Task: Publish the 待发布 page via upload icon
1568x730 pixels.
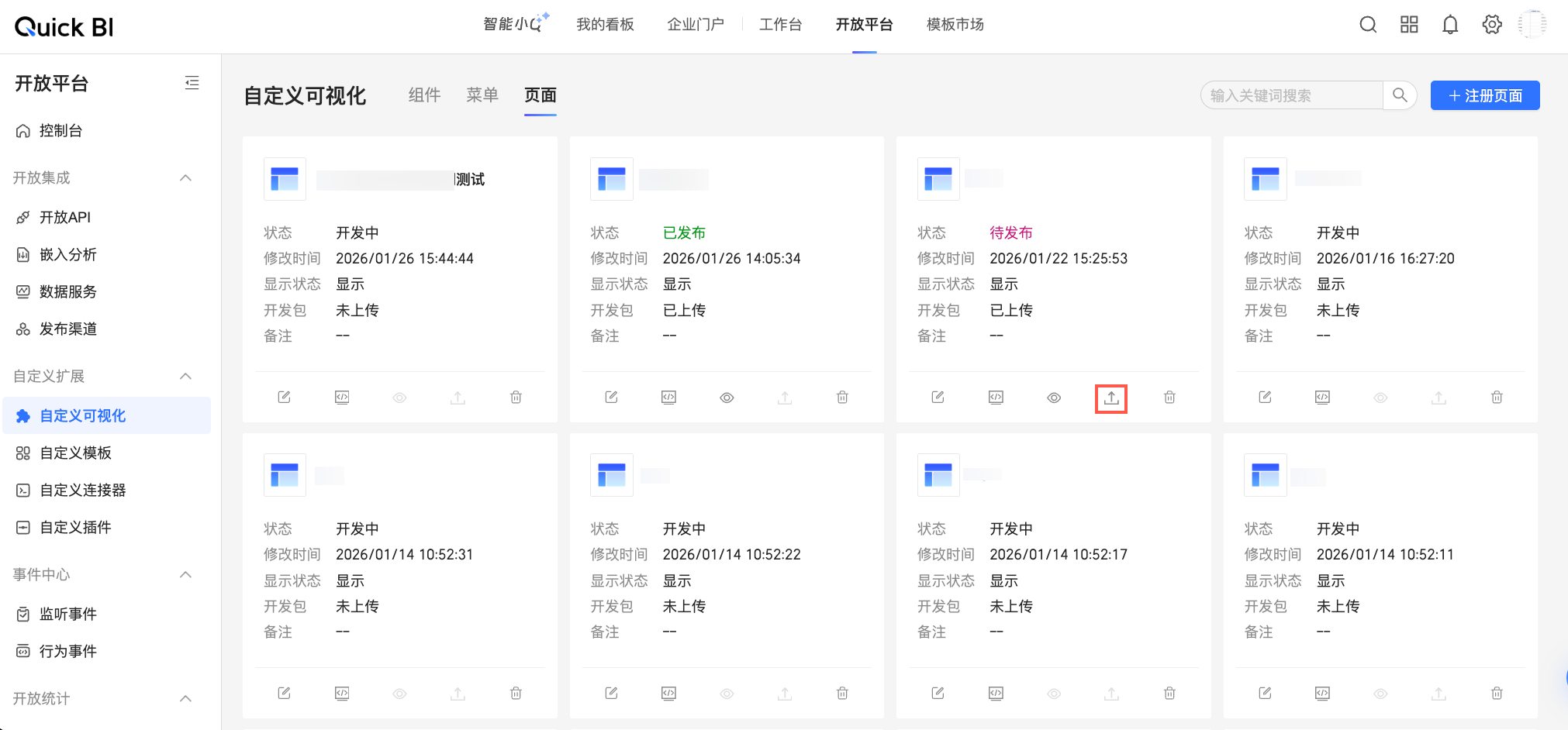Action: coord(1111,398)
